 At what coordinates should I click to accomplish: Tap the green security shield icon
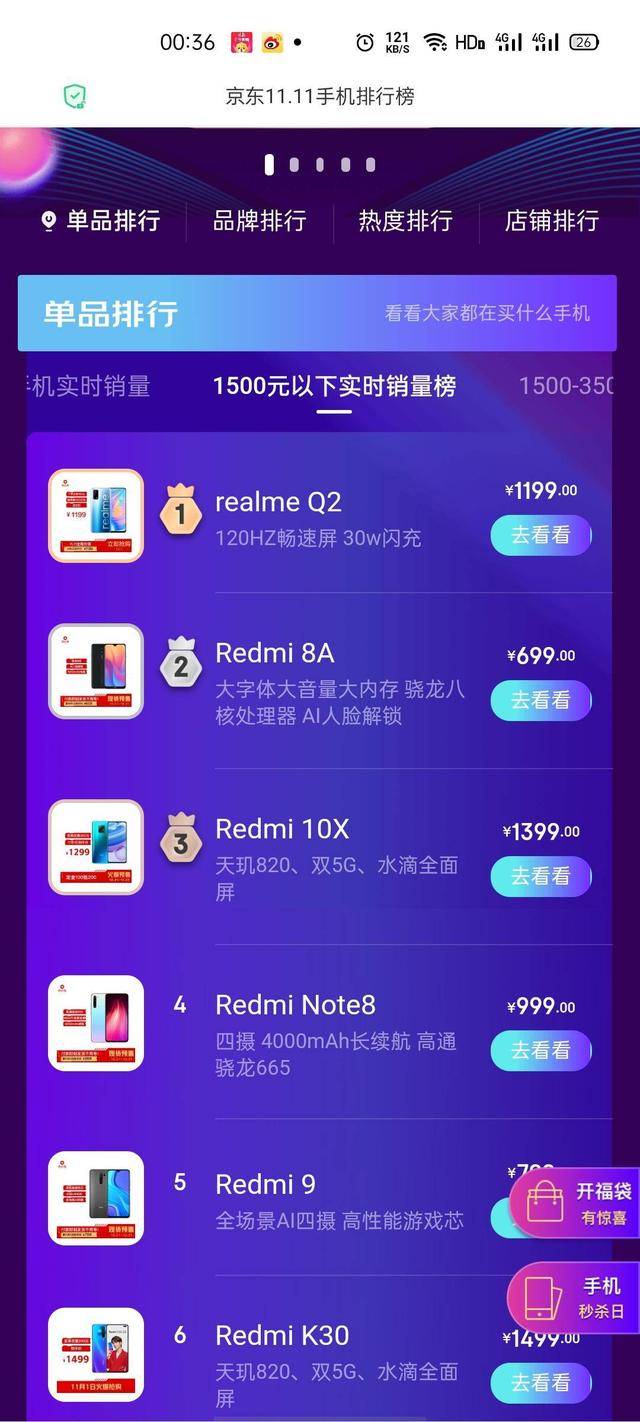(75, 97)
